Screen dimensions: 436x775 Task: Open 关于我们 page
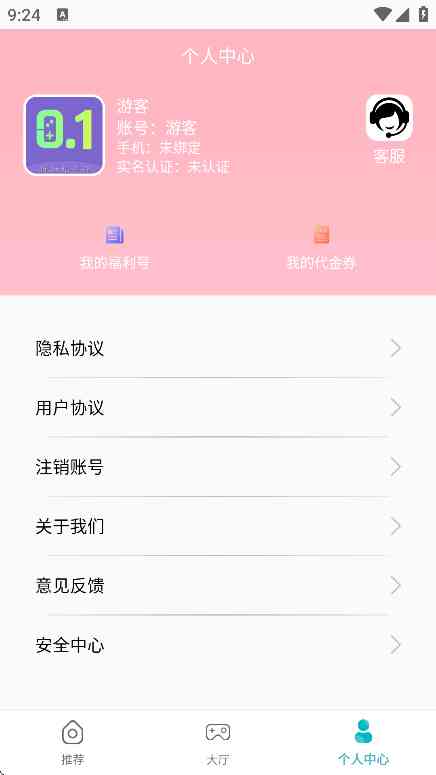[218, 526]
